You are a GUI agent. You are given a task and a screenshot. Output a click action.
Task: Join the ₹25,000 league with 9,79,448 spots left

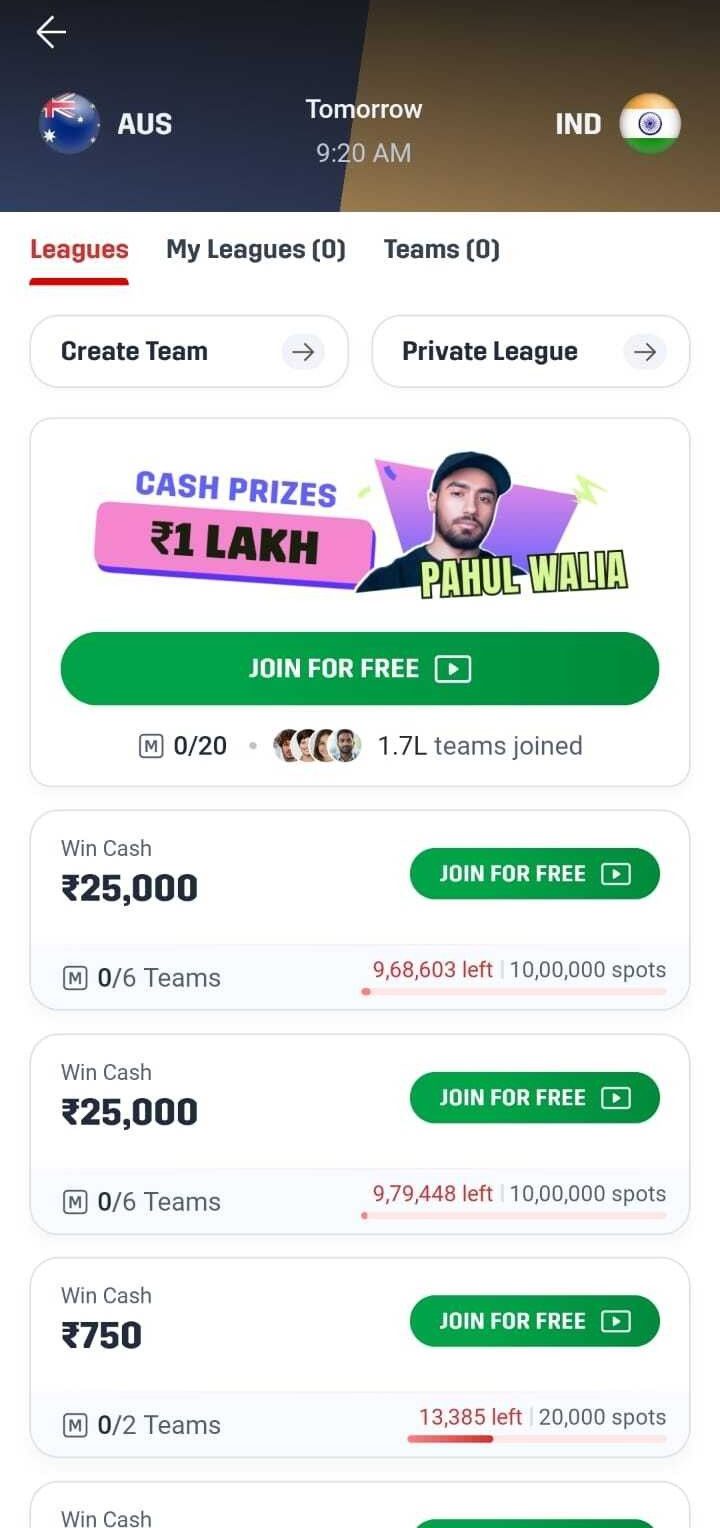point(535,1098)
